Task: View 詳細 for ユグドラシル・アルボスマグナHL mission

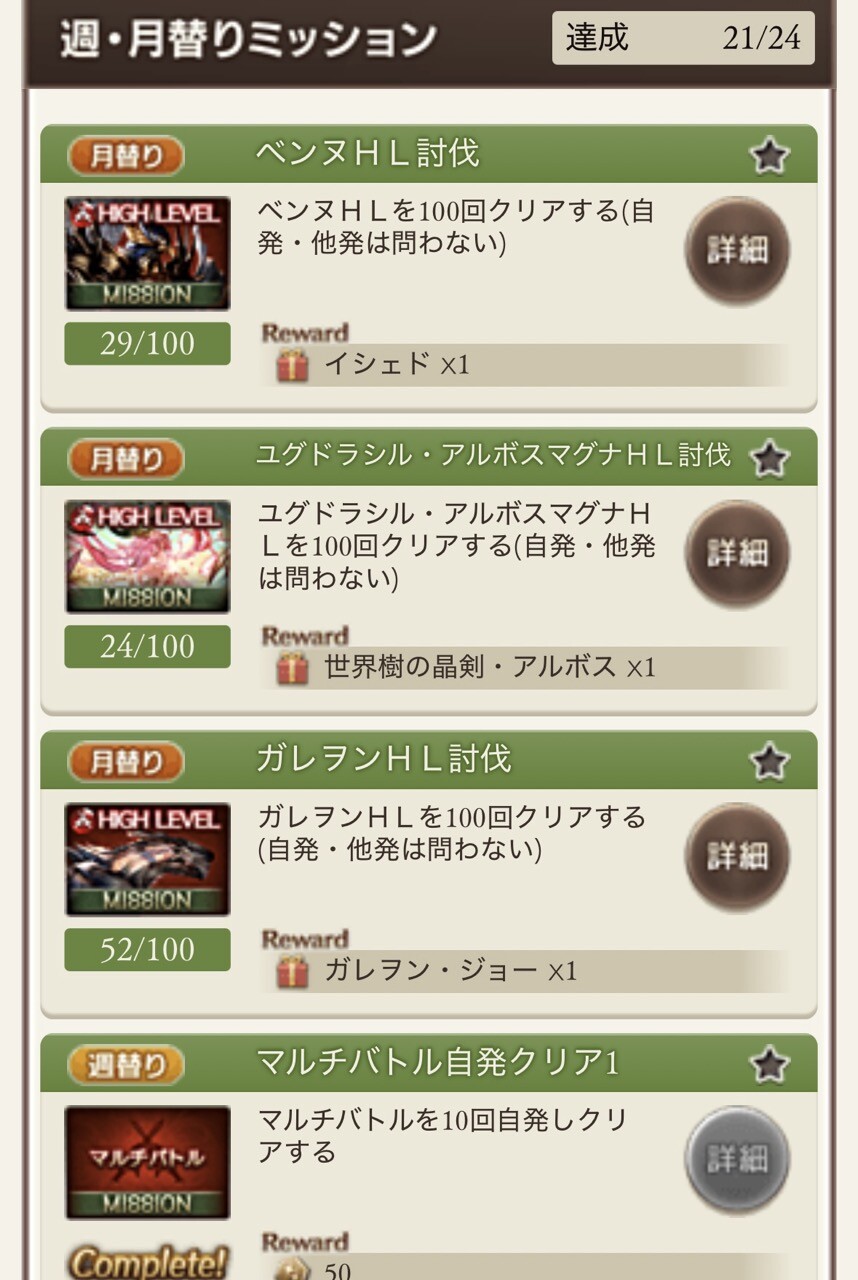Action: 737,553
